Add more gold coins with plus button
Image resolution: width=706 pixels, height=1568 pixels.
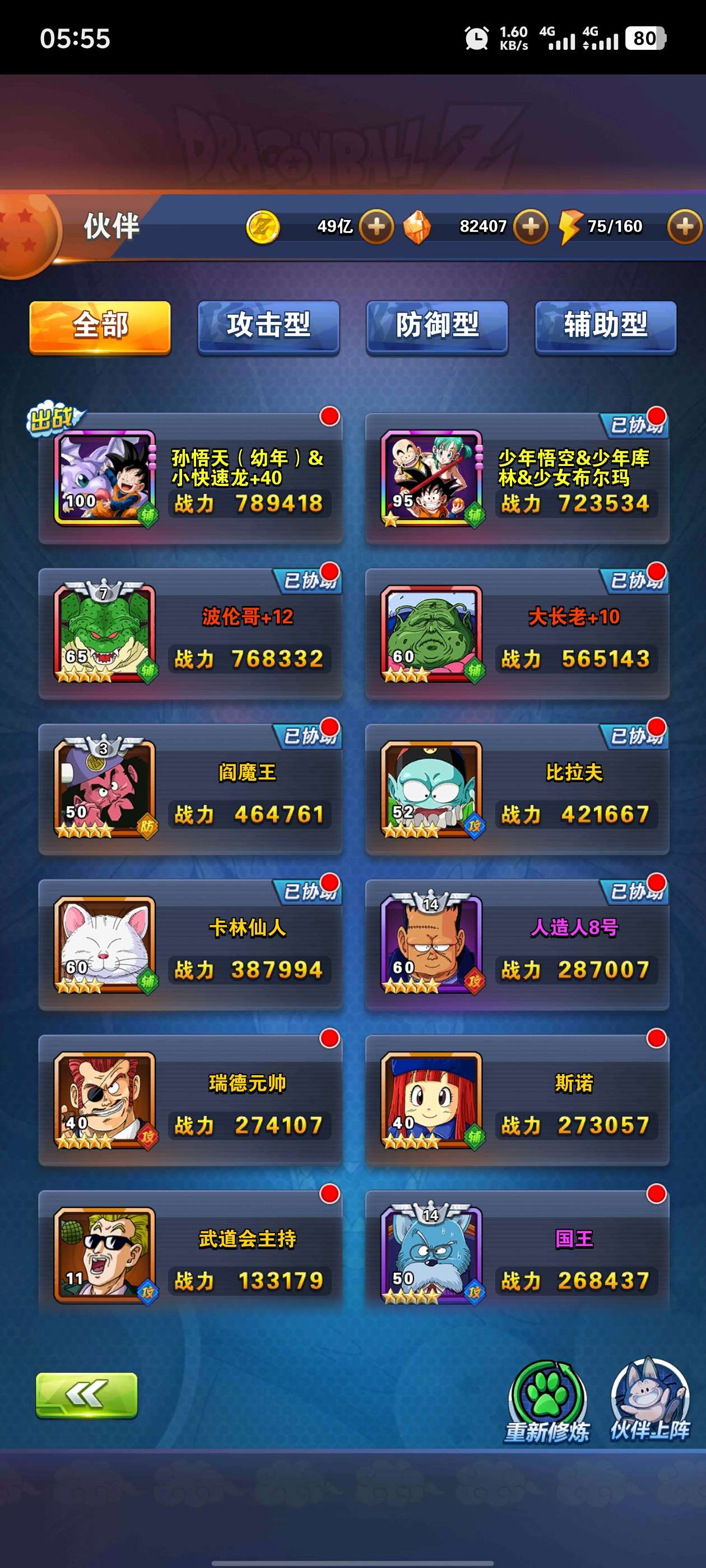[376, 227]
